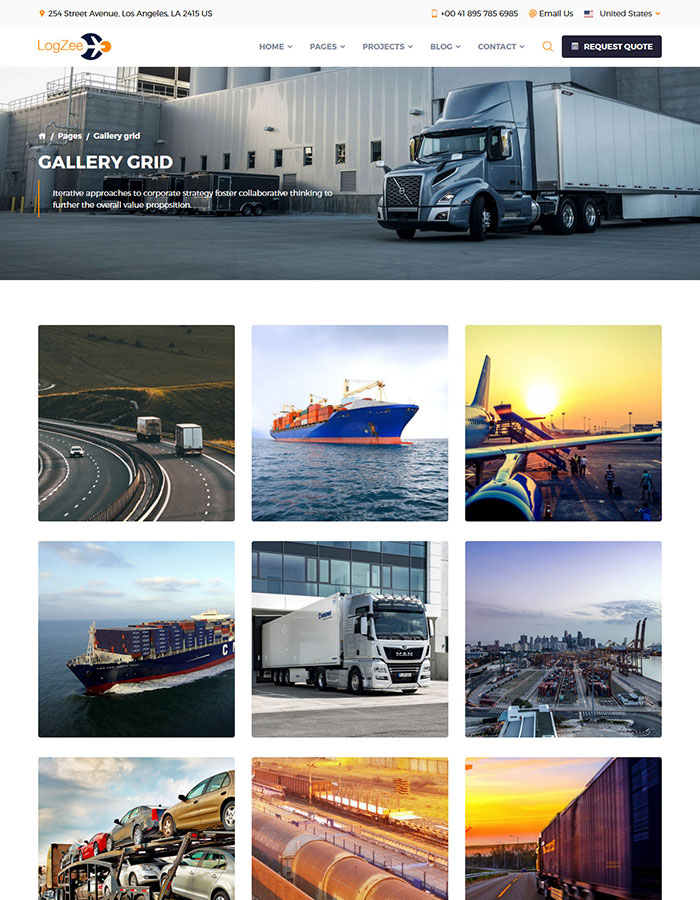Expand the Home menu

pyautogui.click(x=275, y=47)
